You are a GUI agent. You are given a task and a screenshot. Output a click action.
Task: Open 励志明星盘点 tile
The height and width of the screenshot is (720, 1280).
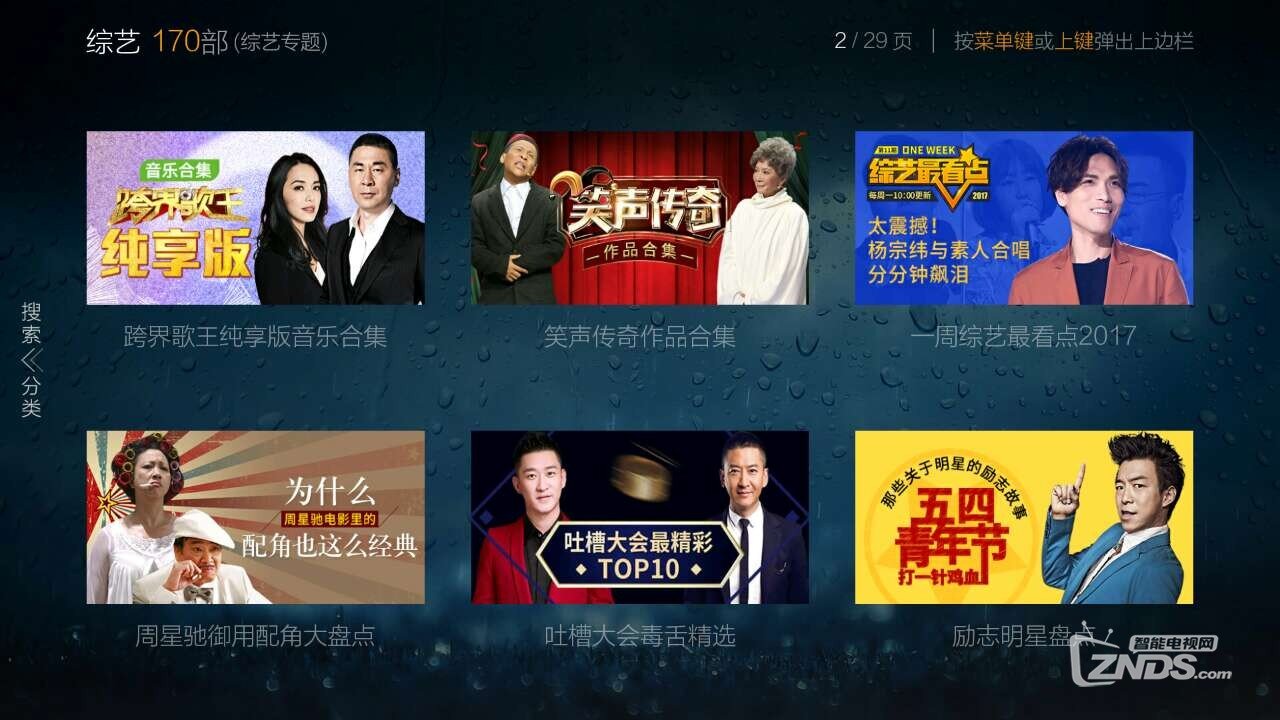pos(1023,517)
